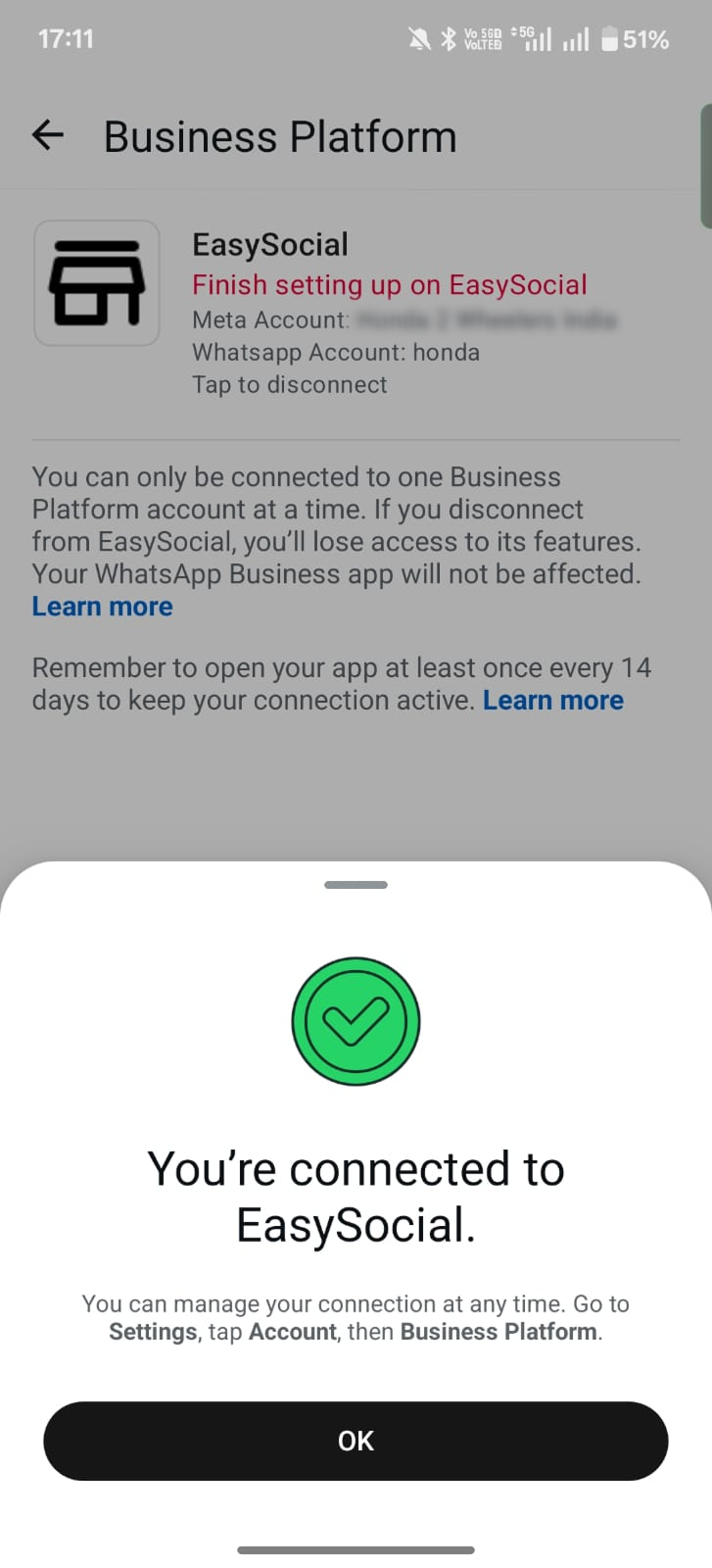The height and width of the screenshot is (1568, 712).
Task: Go back from Business Platform
Action: point(48,135)
